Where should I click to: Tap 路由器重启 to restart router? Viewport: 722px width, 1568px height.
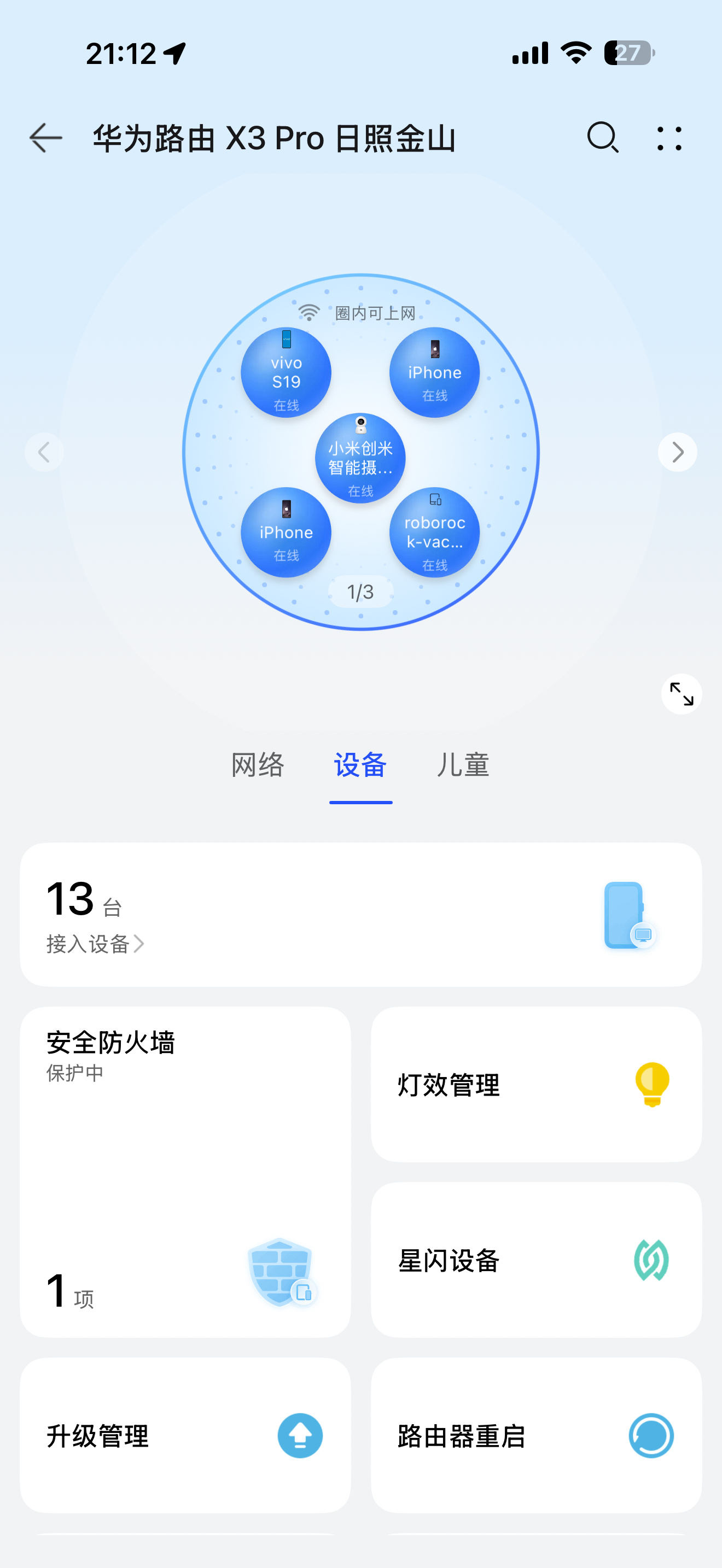pos(535,1435)
